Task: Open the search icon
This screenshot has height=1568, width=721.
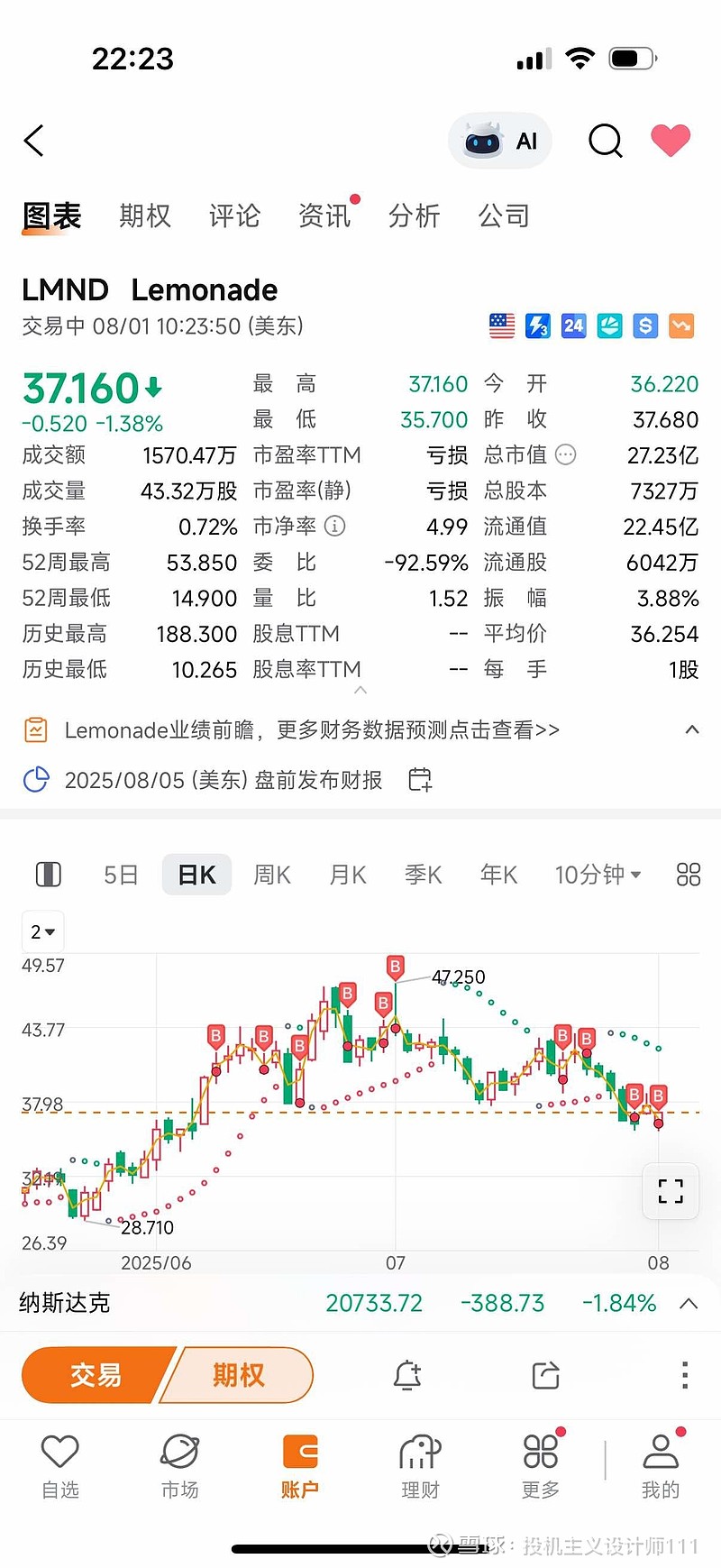Action: click(x=605, y=141)
